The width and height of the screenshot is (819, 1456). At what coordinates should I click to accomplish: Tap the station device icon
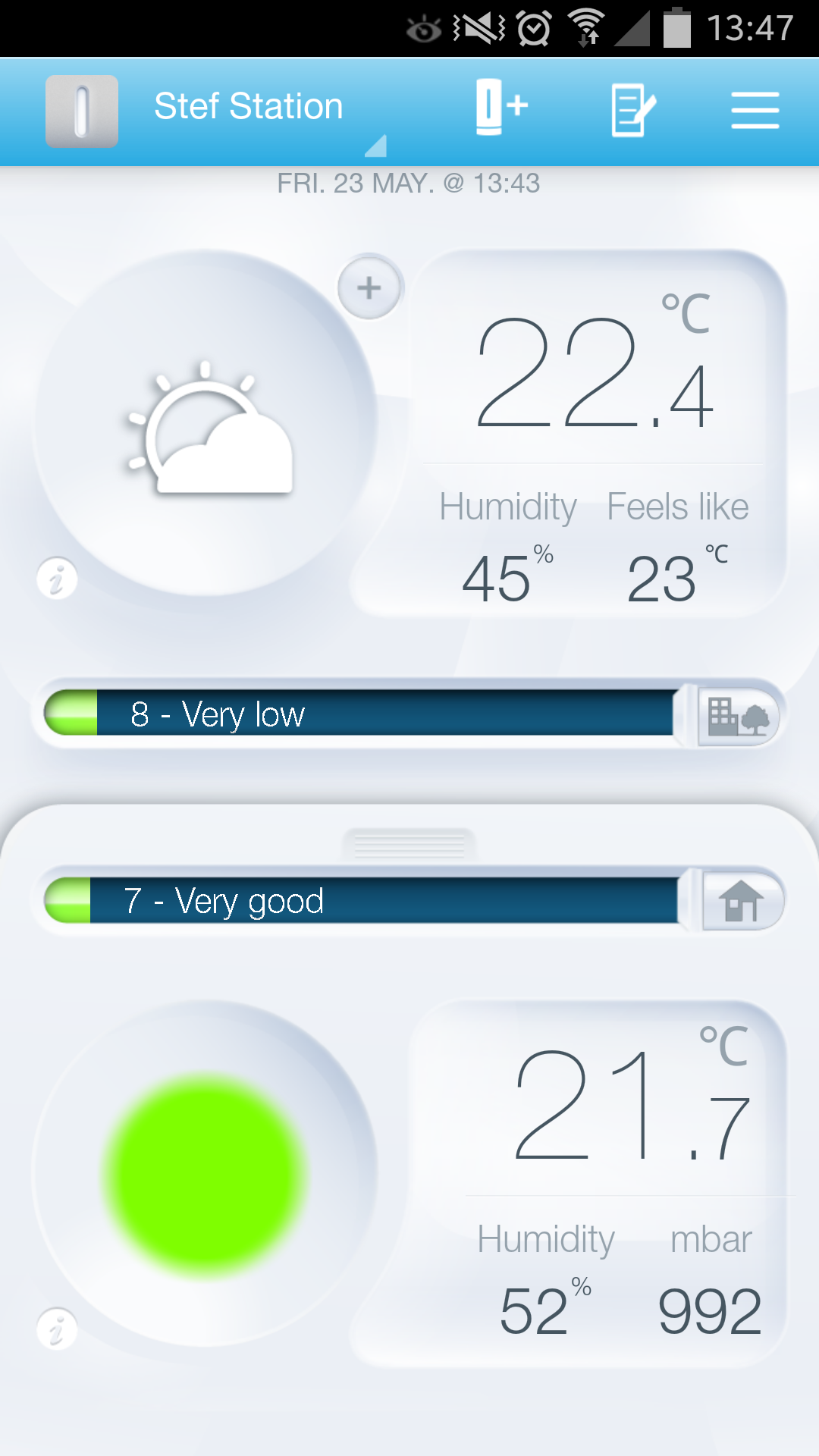(x=82, y=111)
